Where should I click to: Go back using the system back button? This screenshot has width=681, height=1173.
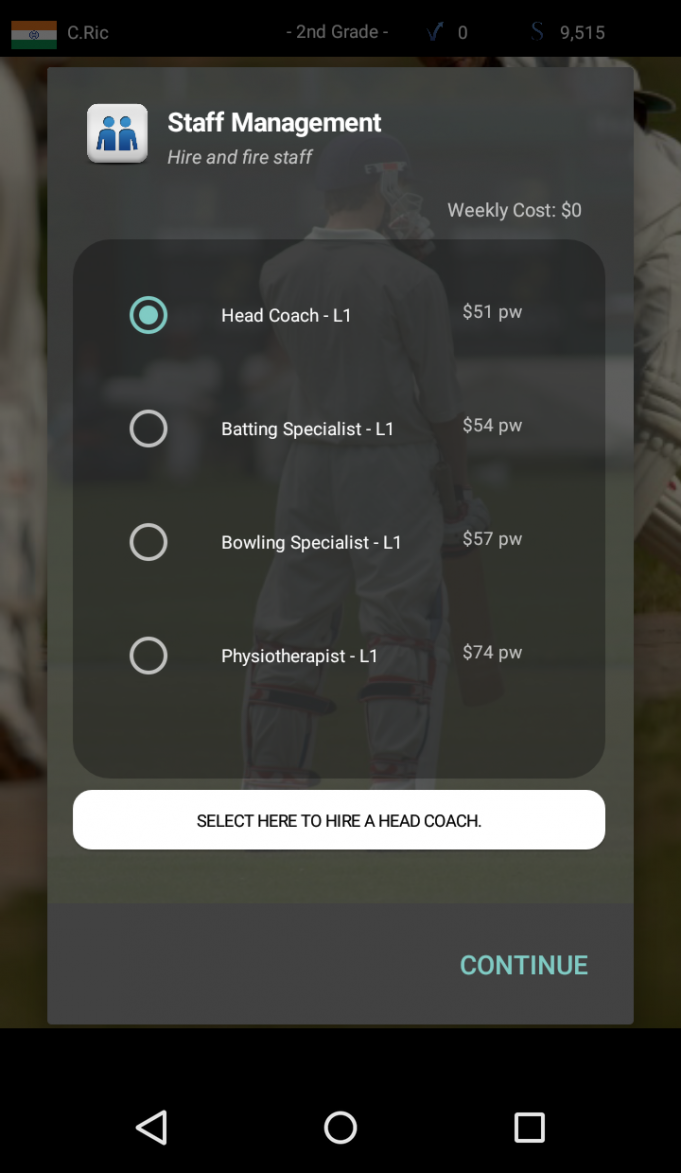click(x=152, y=1127)
